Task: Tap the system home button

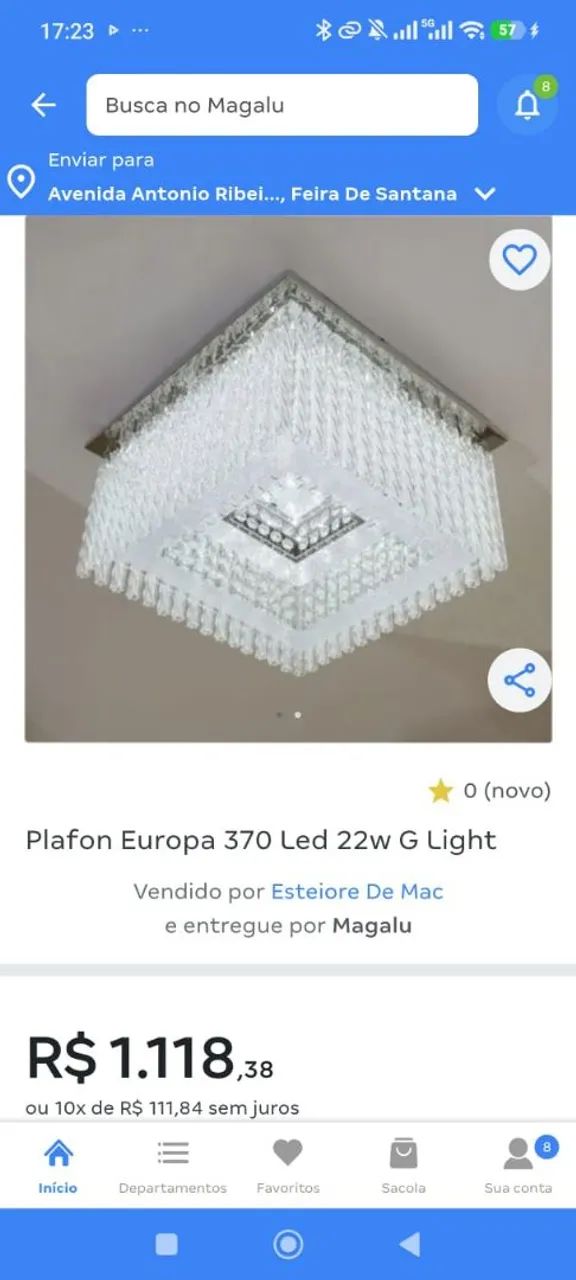Action: point(288,1244)
